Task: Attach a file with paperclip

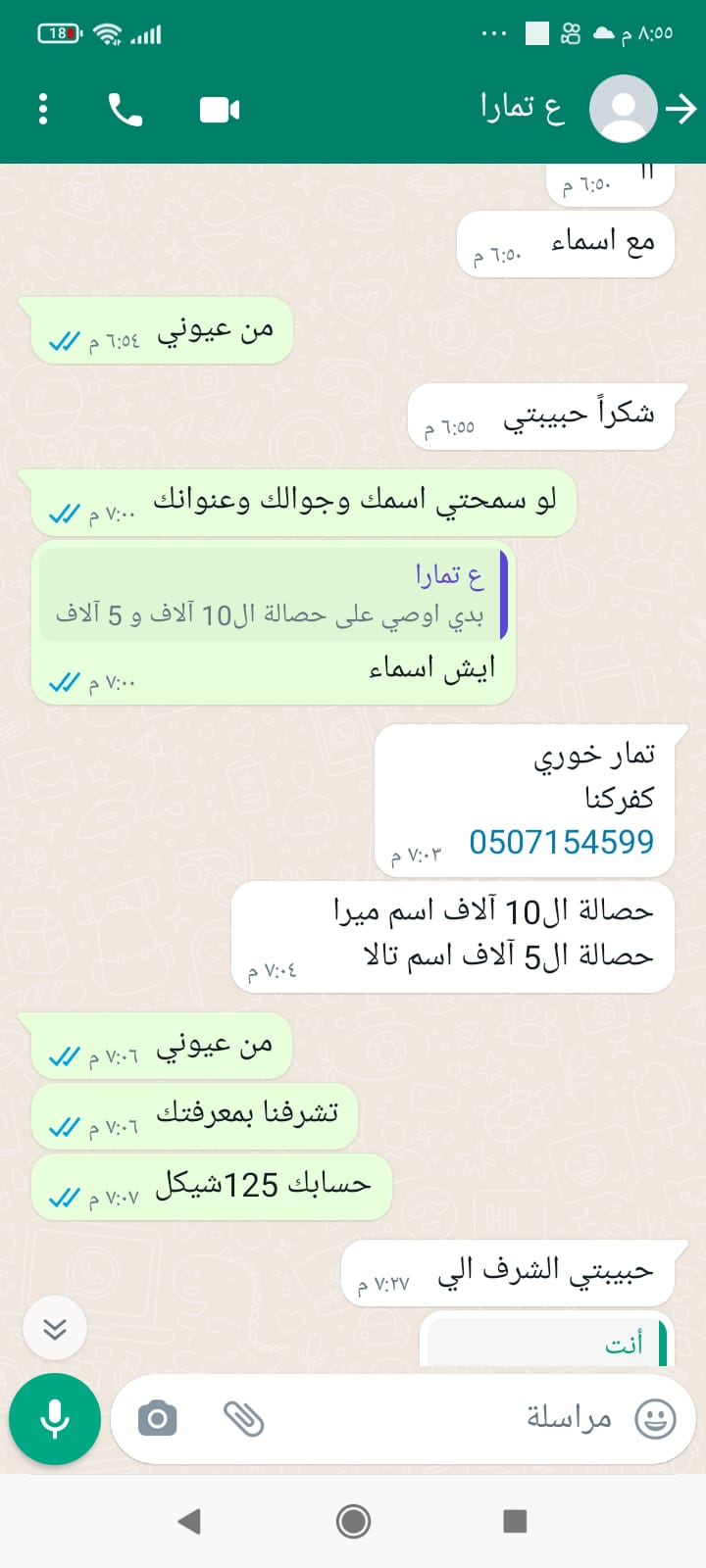Action: tap(244, 1418)
